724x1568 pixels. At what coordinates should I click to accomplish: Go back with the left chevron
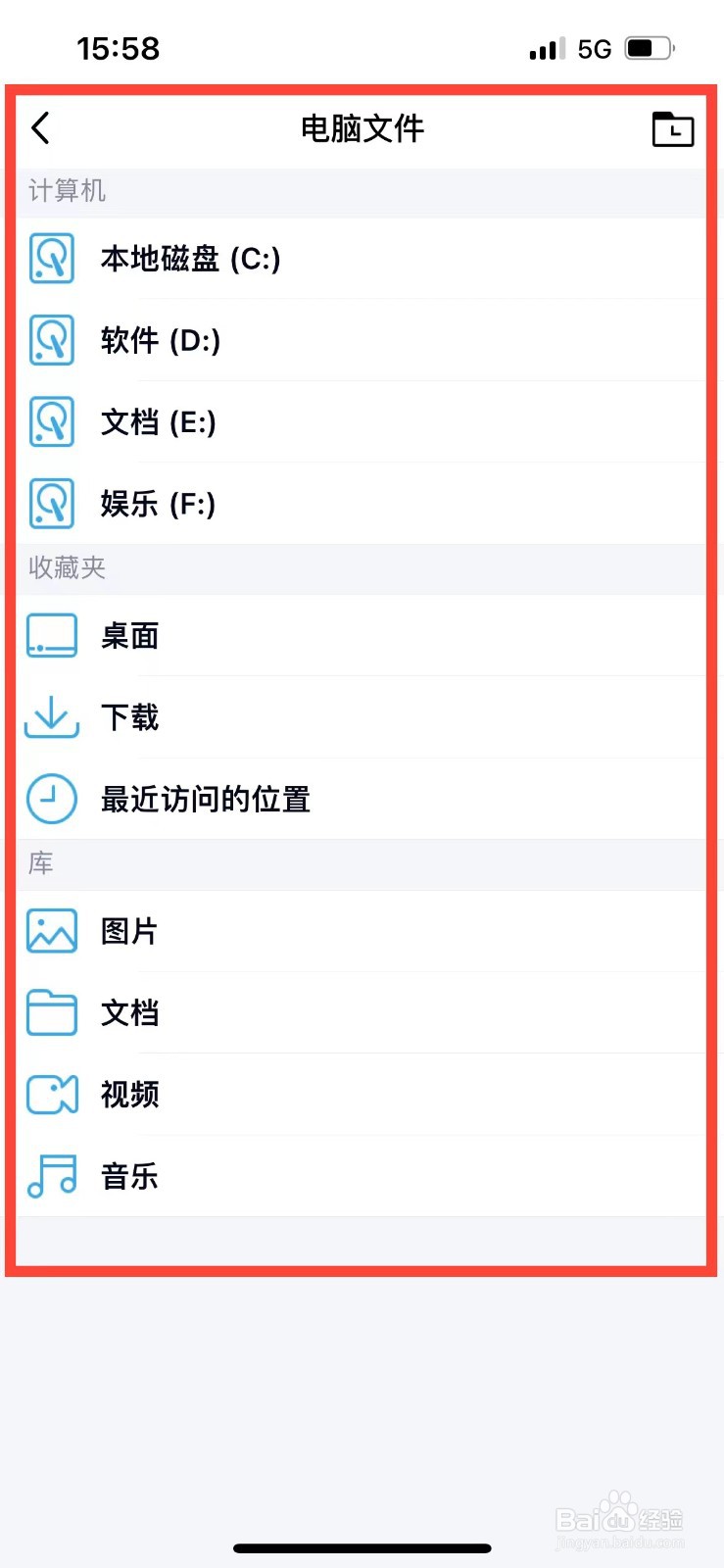[x=41, y=128]
